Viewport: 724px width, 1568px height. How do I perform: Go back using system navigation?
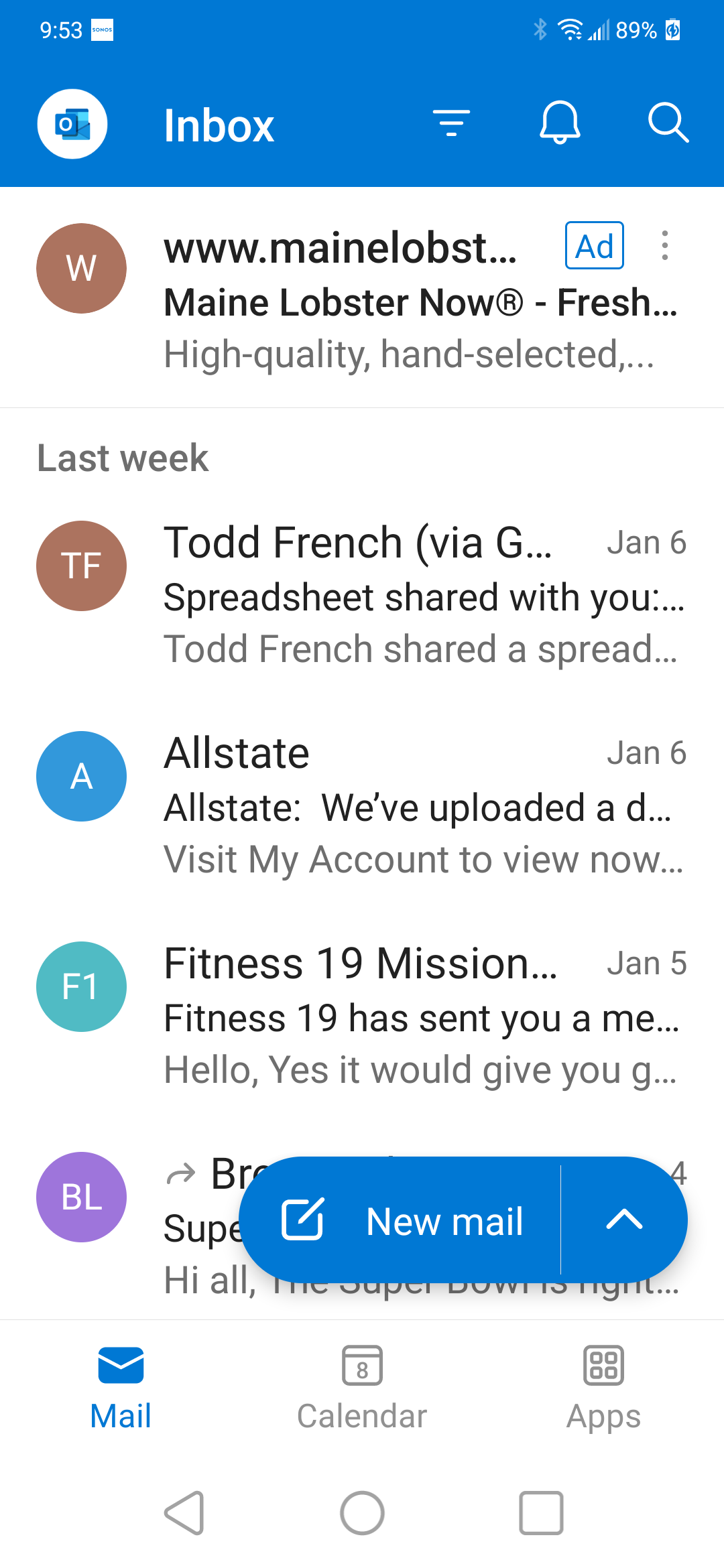pyautogui.click(x=184, y=1512)
